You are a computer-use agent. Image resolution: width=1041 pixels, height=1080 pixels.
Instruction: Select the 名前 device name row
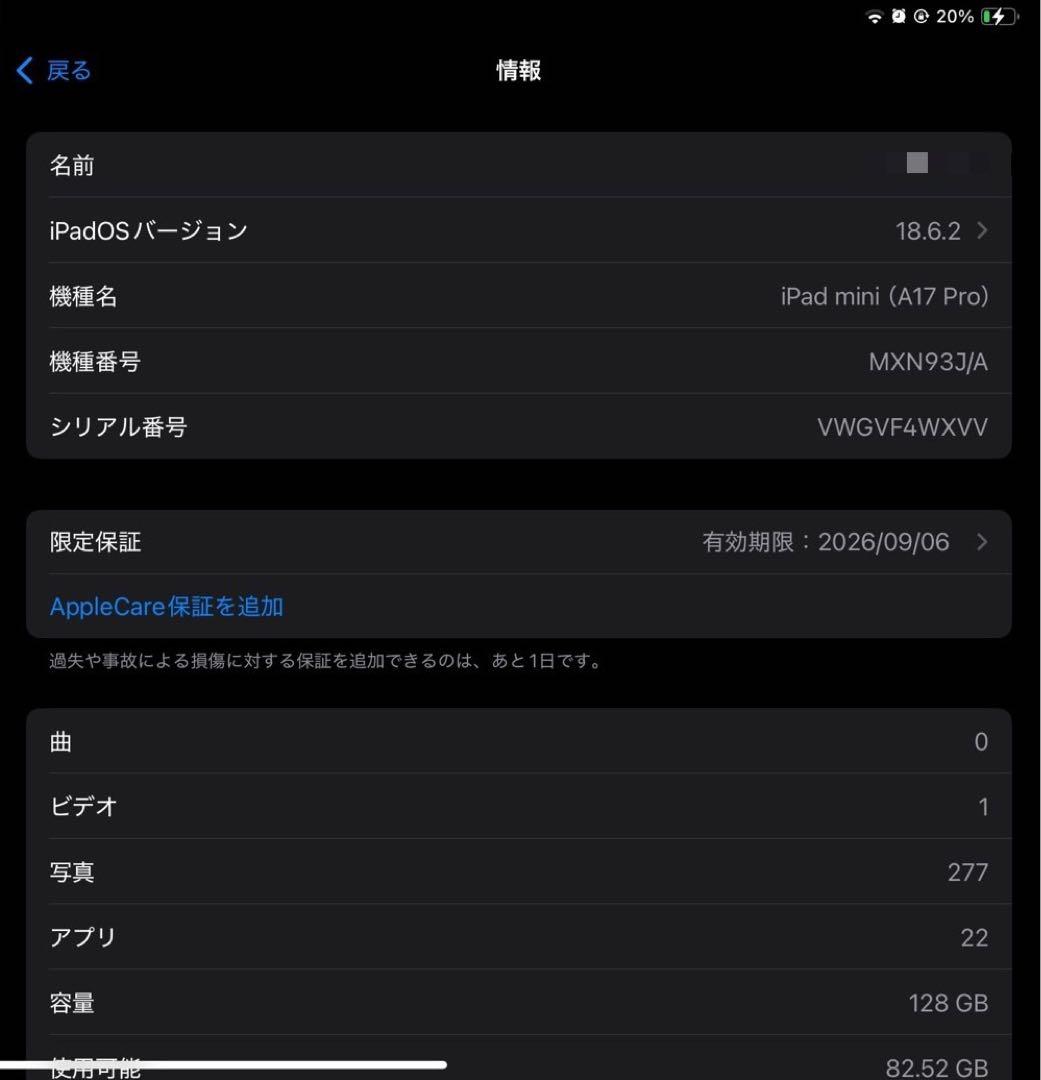click(520, 165)
